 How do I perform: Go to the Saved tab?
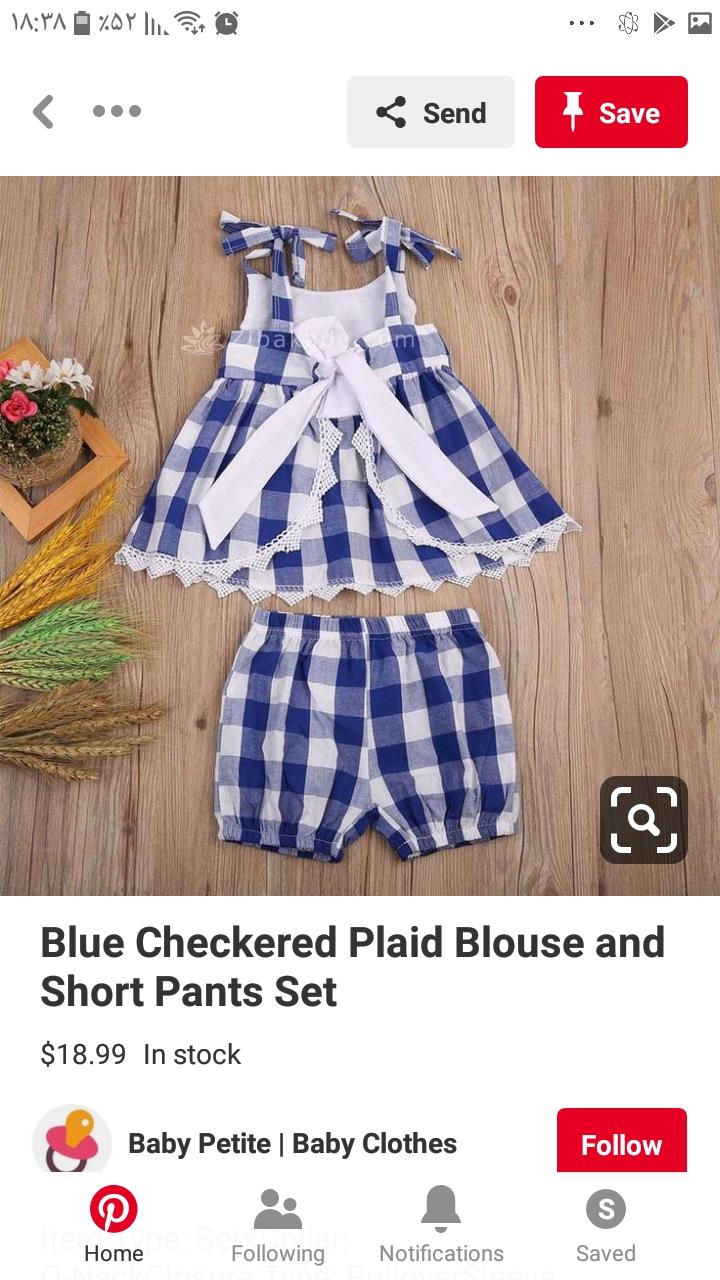605,1226
